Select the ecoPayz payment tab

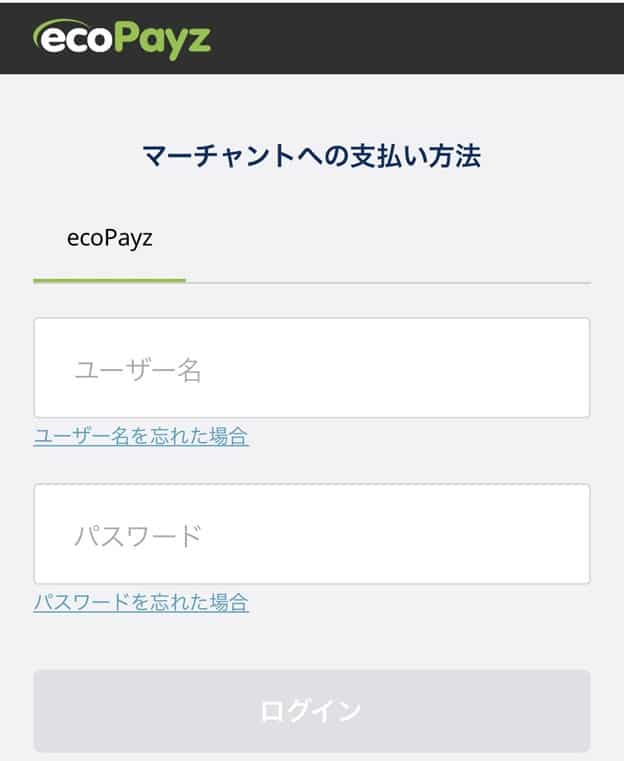109,240
